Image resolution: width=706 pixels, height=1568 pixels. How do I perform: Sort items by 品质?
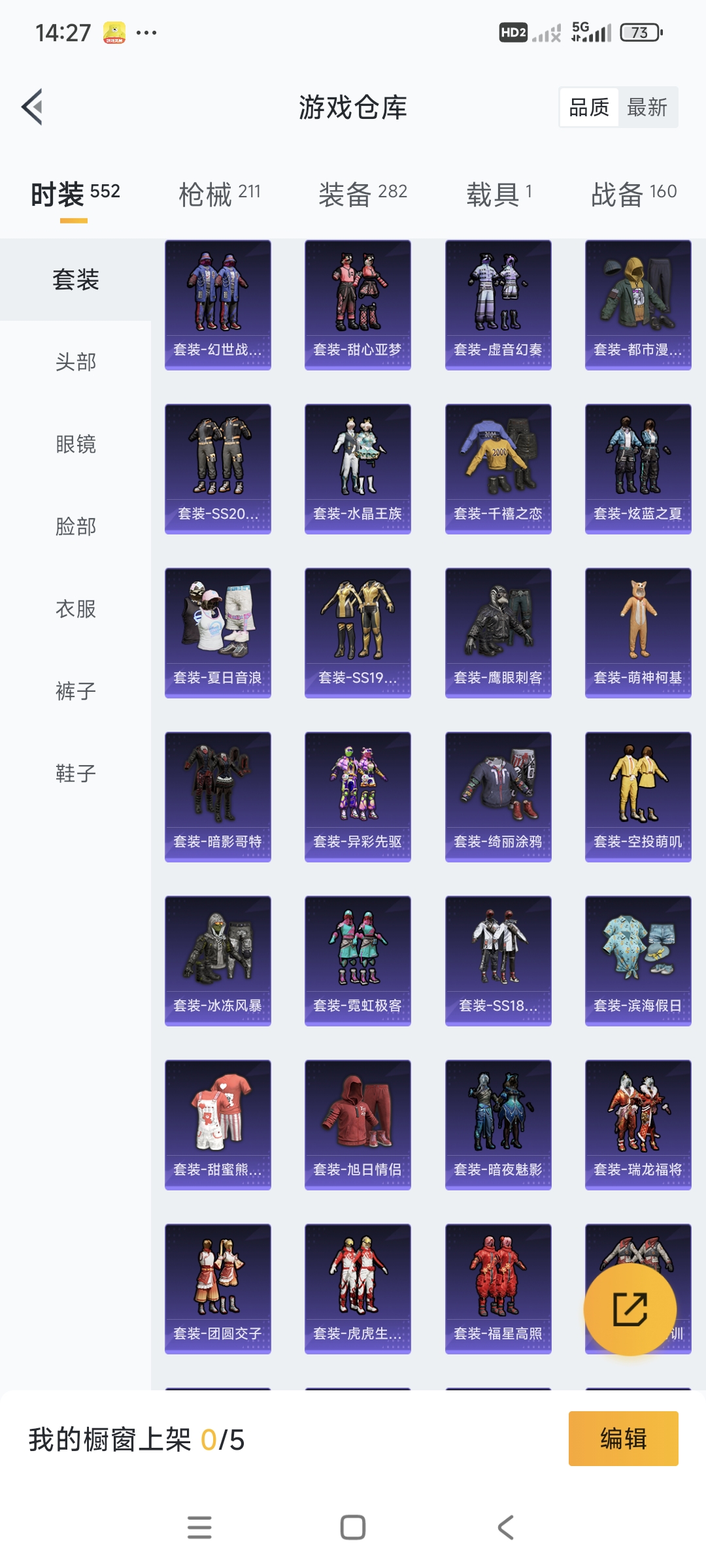pos(589,107)
